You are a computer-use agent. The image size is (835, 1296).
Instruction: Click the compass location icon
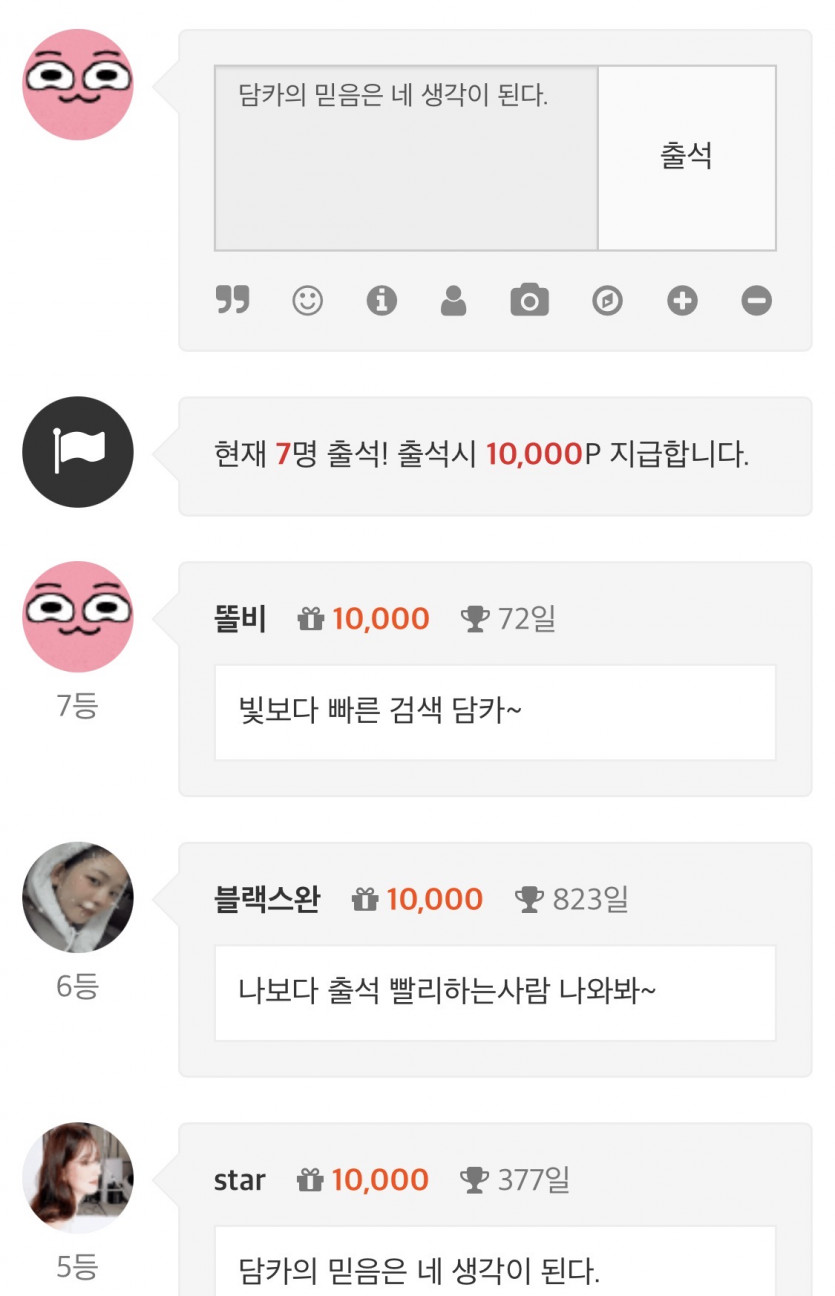coord(606,299)
